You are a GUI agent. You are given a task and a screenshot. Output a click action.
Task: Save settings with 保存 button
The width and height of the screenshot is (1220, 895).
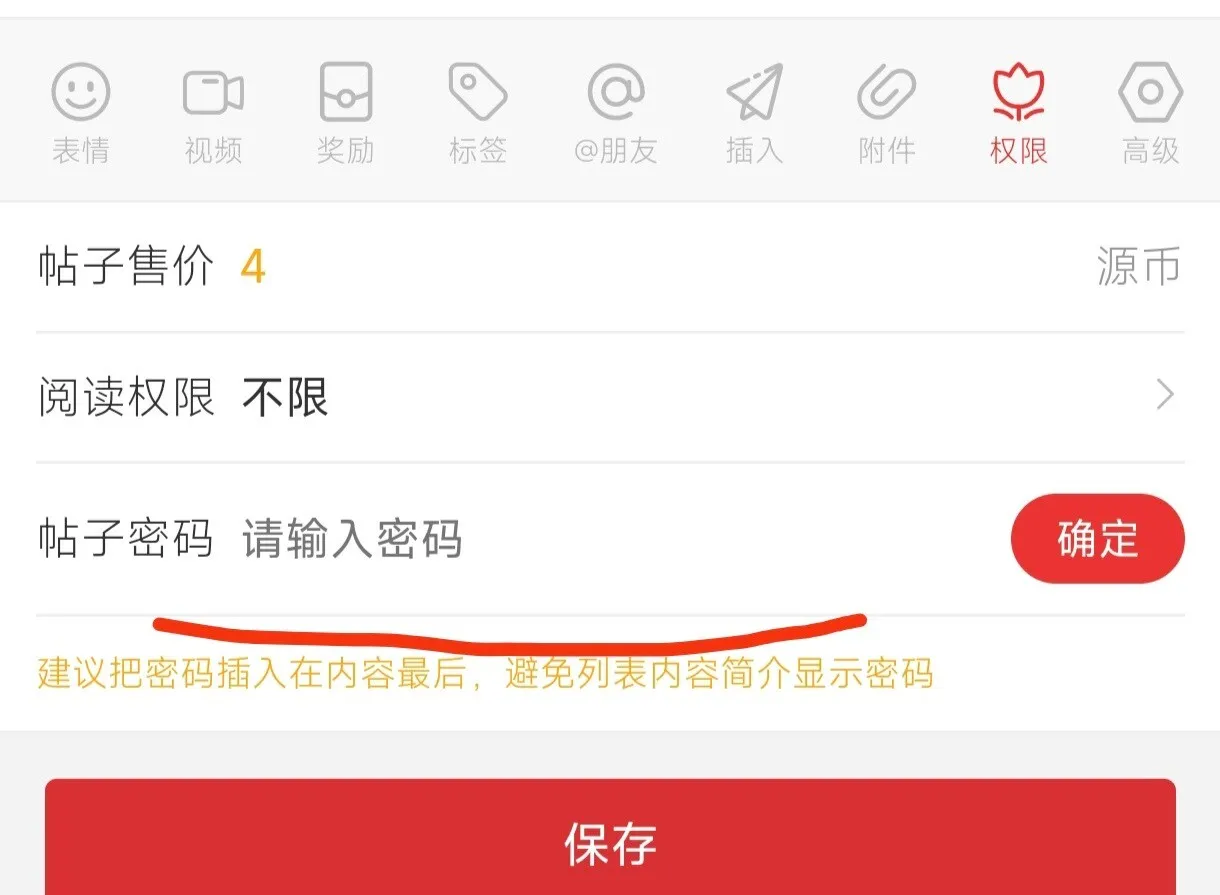pyautogui.click(x=610, y=843)
